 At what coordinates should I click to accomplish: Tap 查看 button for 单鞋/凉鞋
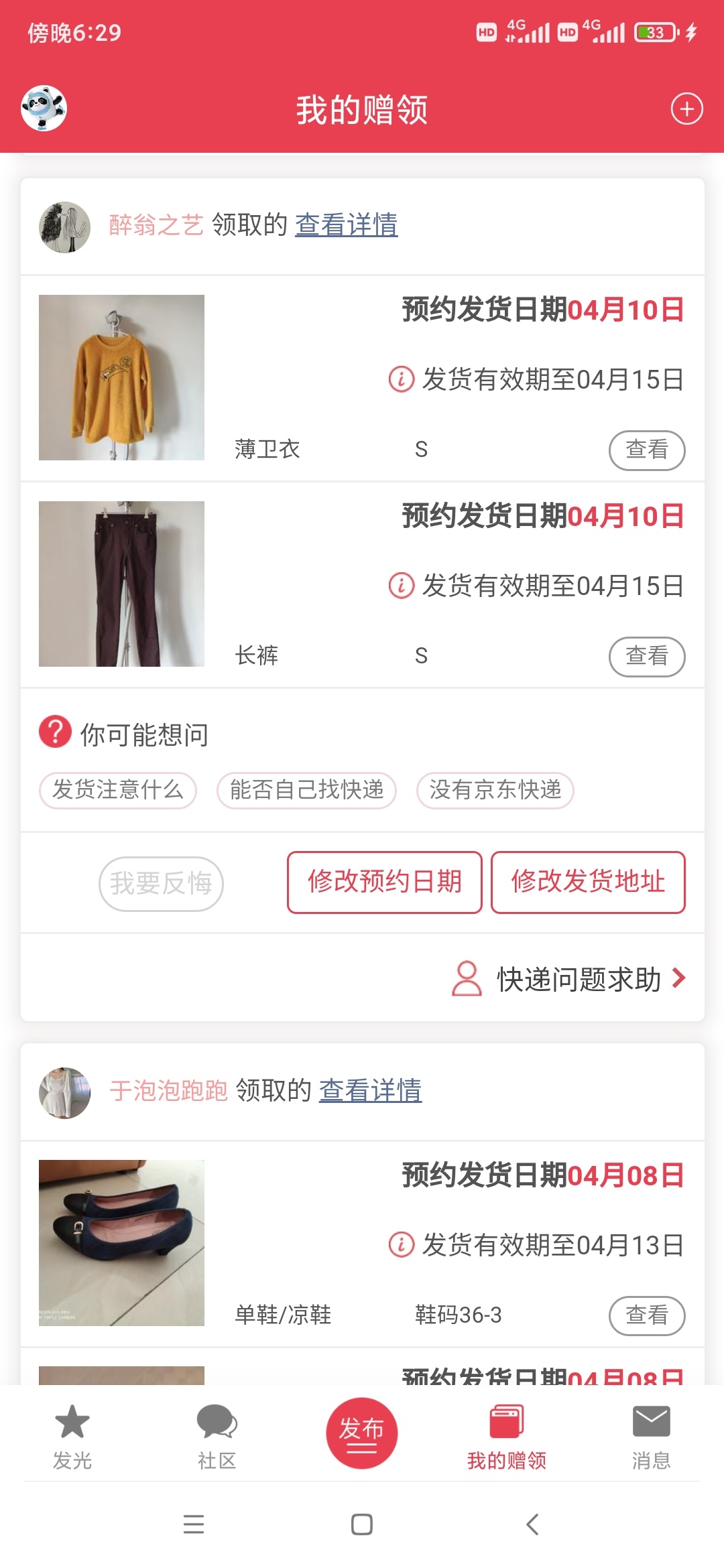click(646, 1315)
